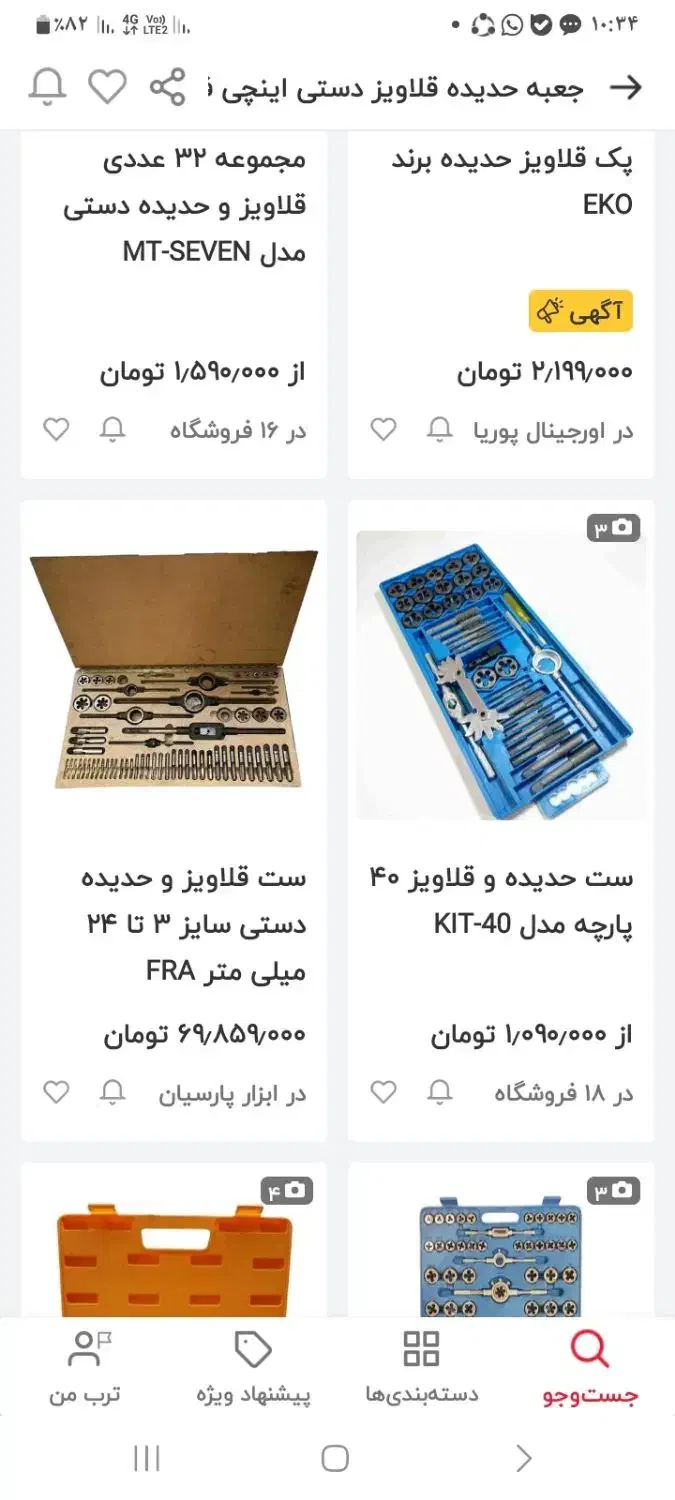The image size is (675, 1500).
Task: Open price alert bell in the header
Action: (47, 88)
